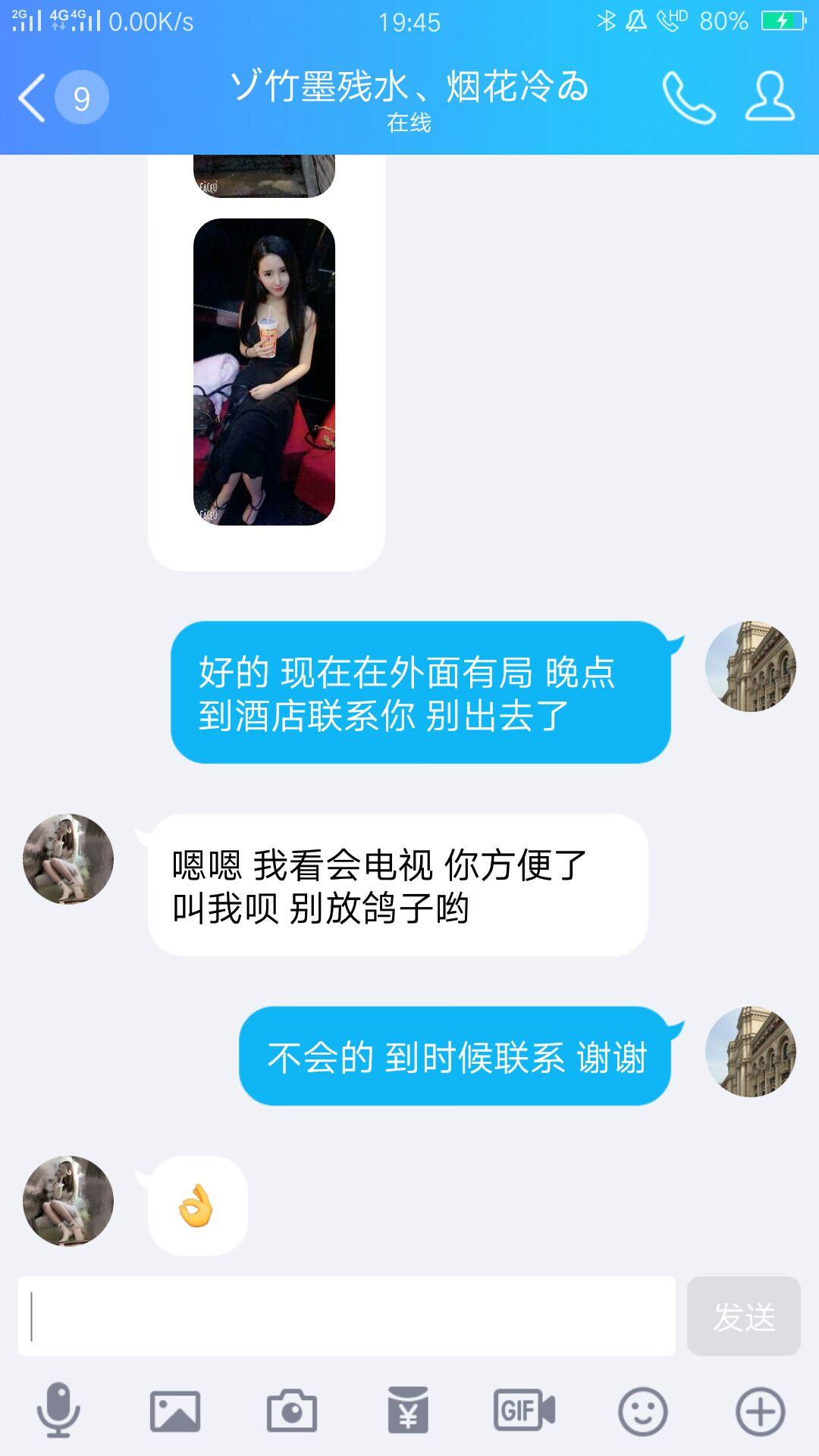Viewport: 819px width, 1456px height.
Task: Open the woman in black dress photo
Action: tap(264, 372)
